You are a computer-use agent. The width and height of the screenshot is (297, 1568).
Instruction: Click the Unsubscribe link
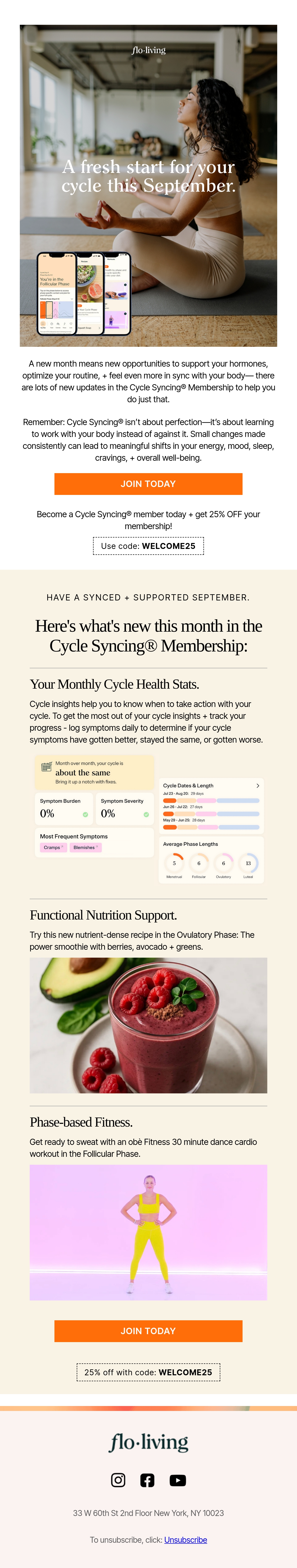(186, 1540)
